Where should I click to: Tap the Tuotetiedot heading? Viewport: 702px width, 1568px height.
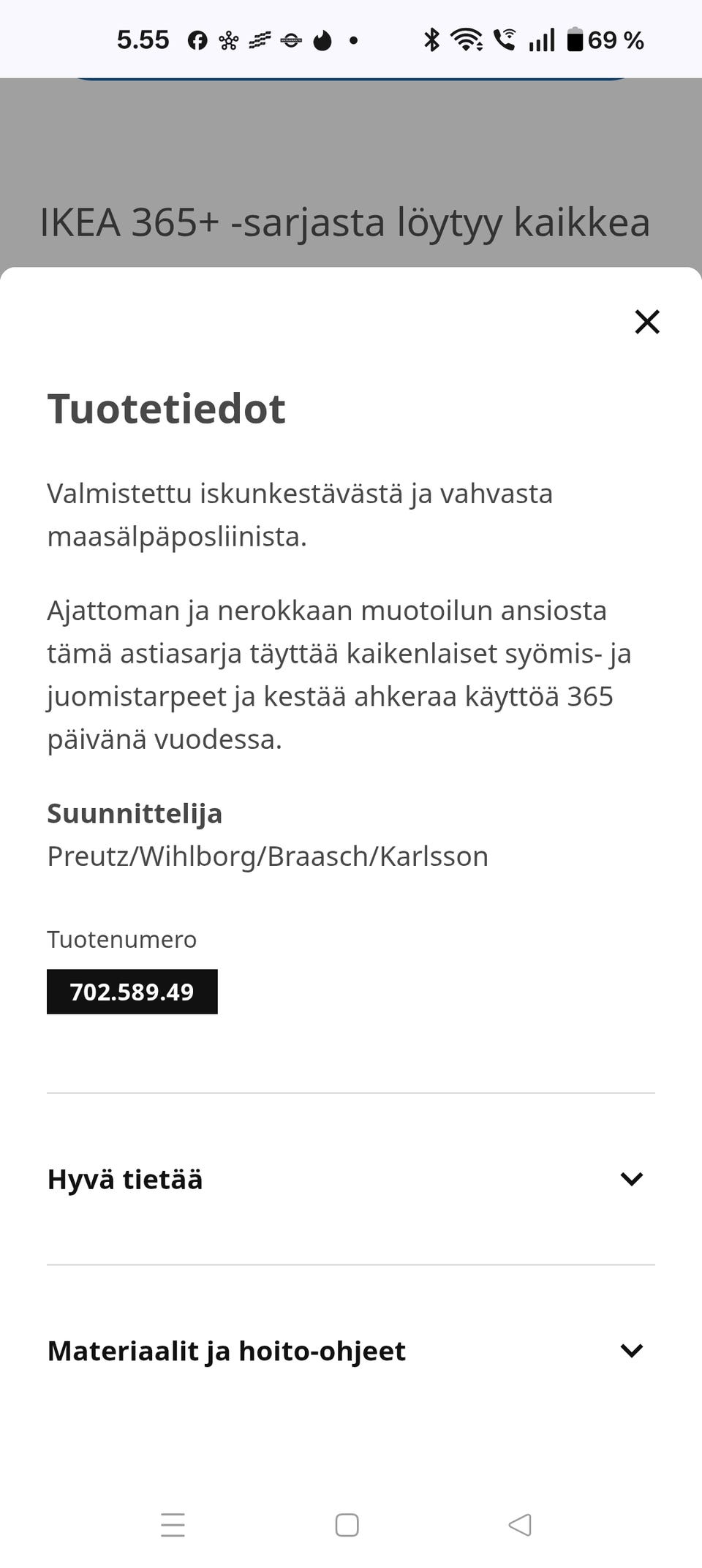click(167, 410)
